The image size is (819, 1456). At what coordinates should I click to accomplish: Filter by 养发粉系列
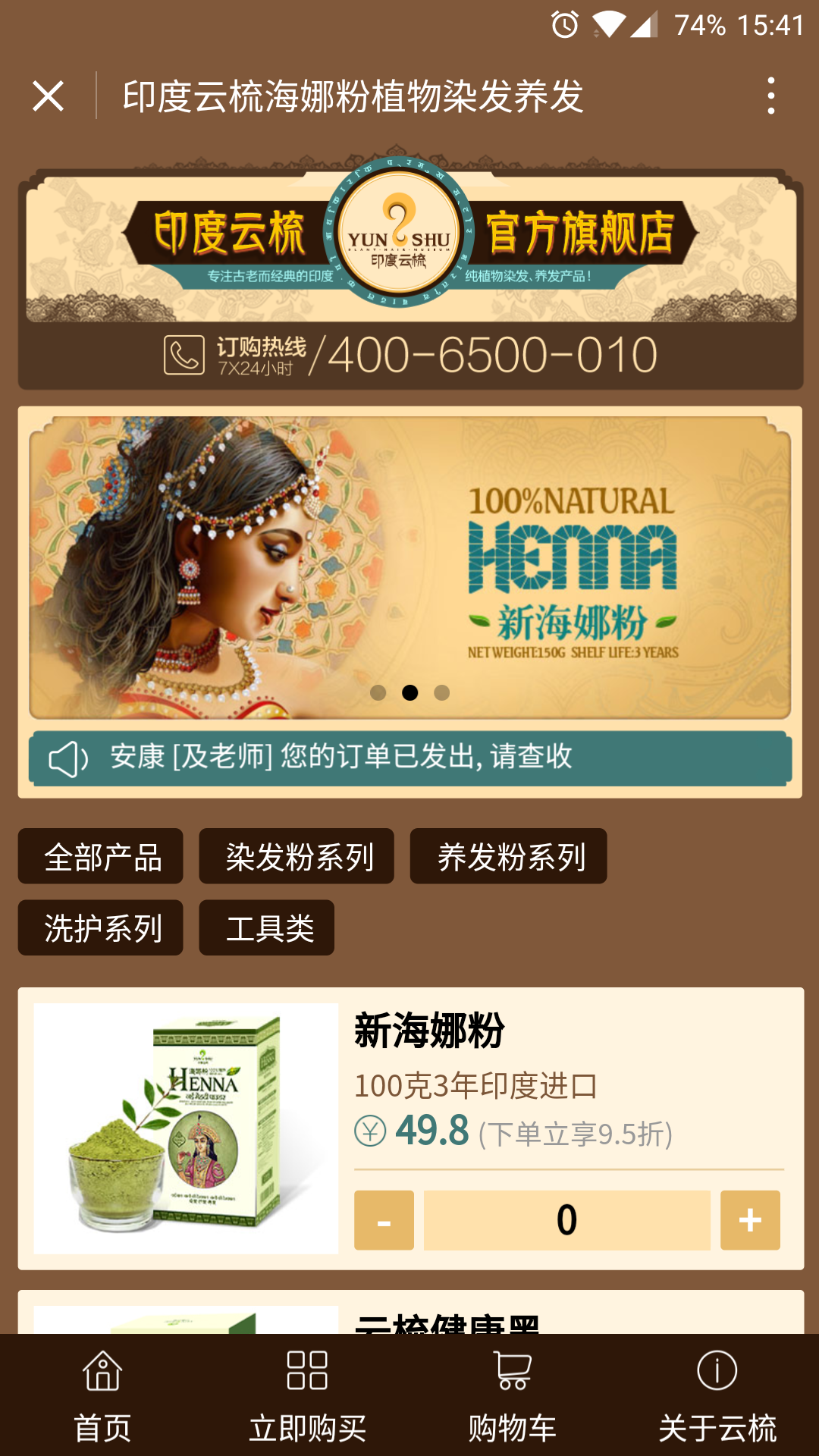508,856
